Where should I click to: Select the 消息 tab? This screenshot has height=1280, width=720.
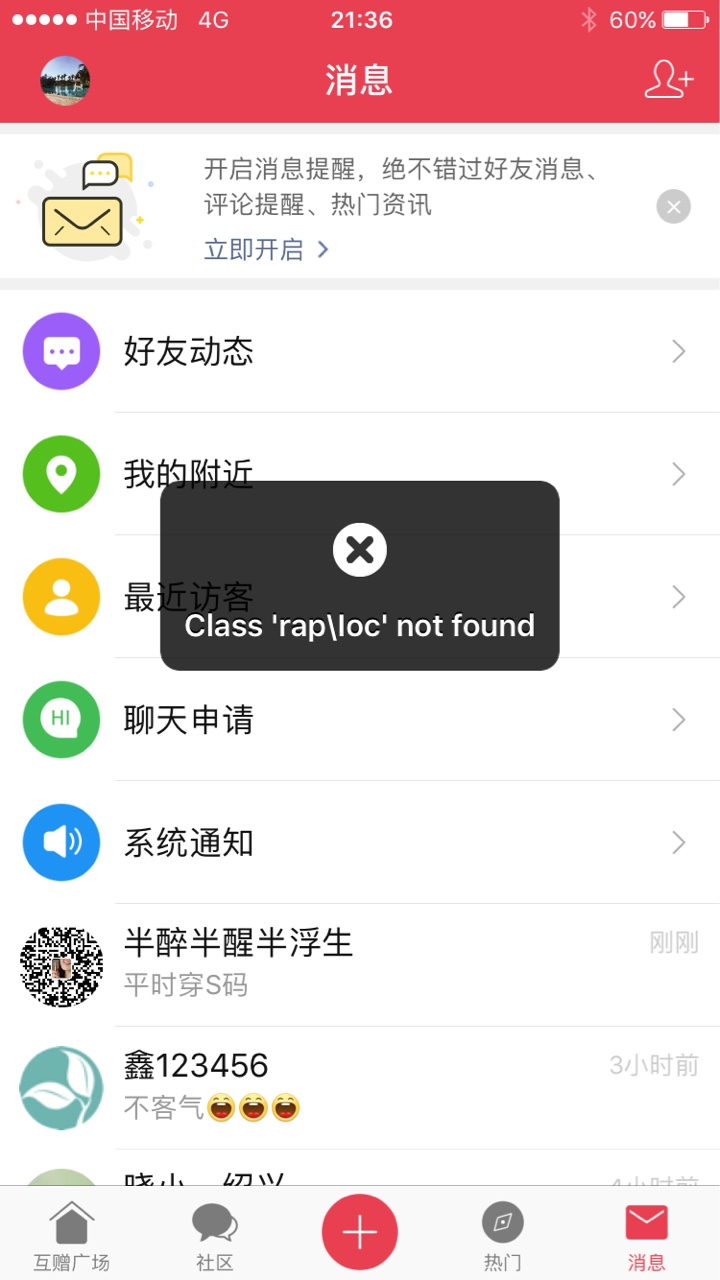point(647,1236)
